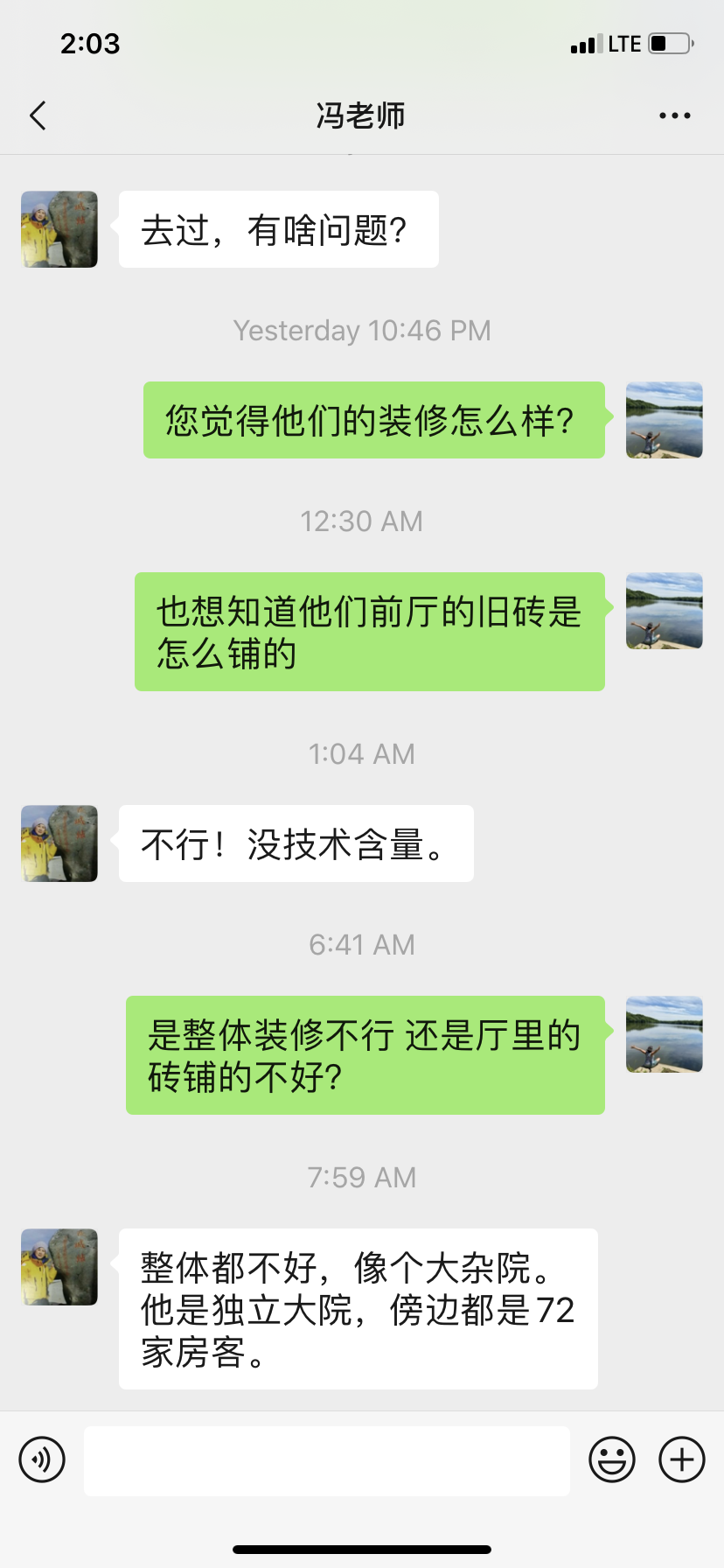Tap my avatar beside 您觉得他们的装修怎么样?
The image size is (724, 1568).
pos(665,420)
